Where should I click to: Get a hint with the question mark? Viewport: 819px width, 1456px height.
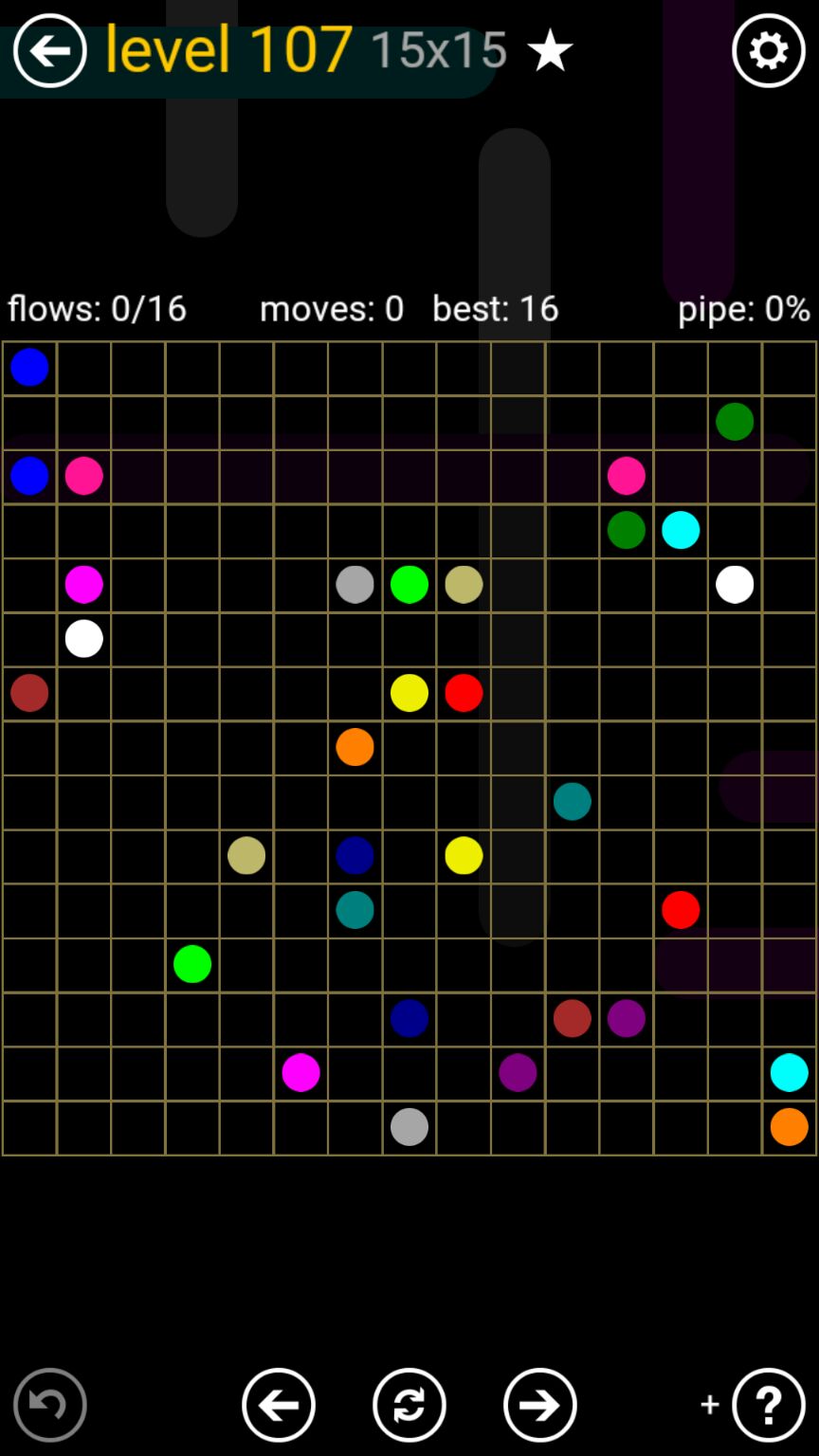coord(768,1404)
